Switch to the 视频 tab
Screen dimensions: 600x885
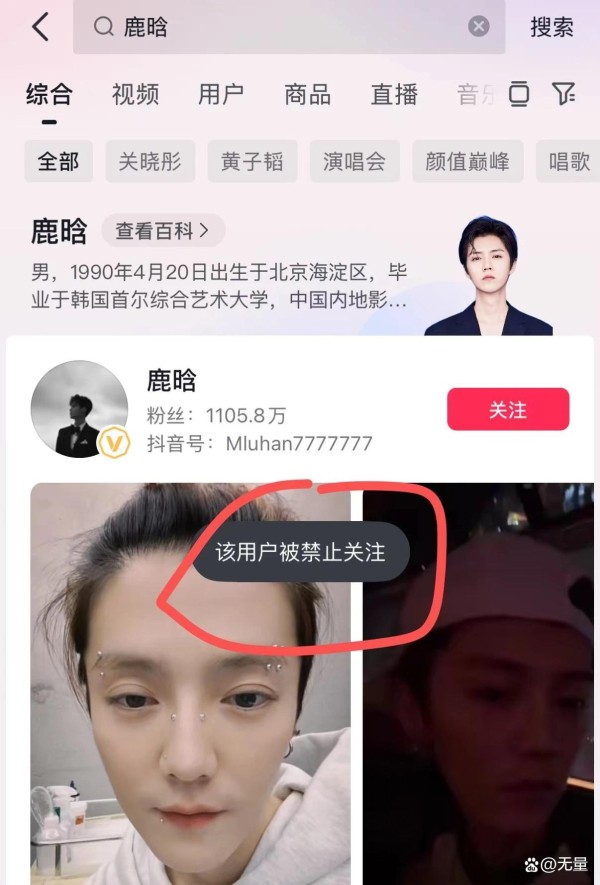[135, 94]
